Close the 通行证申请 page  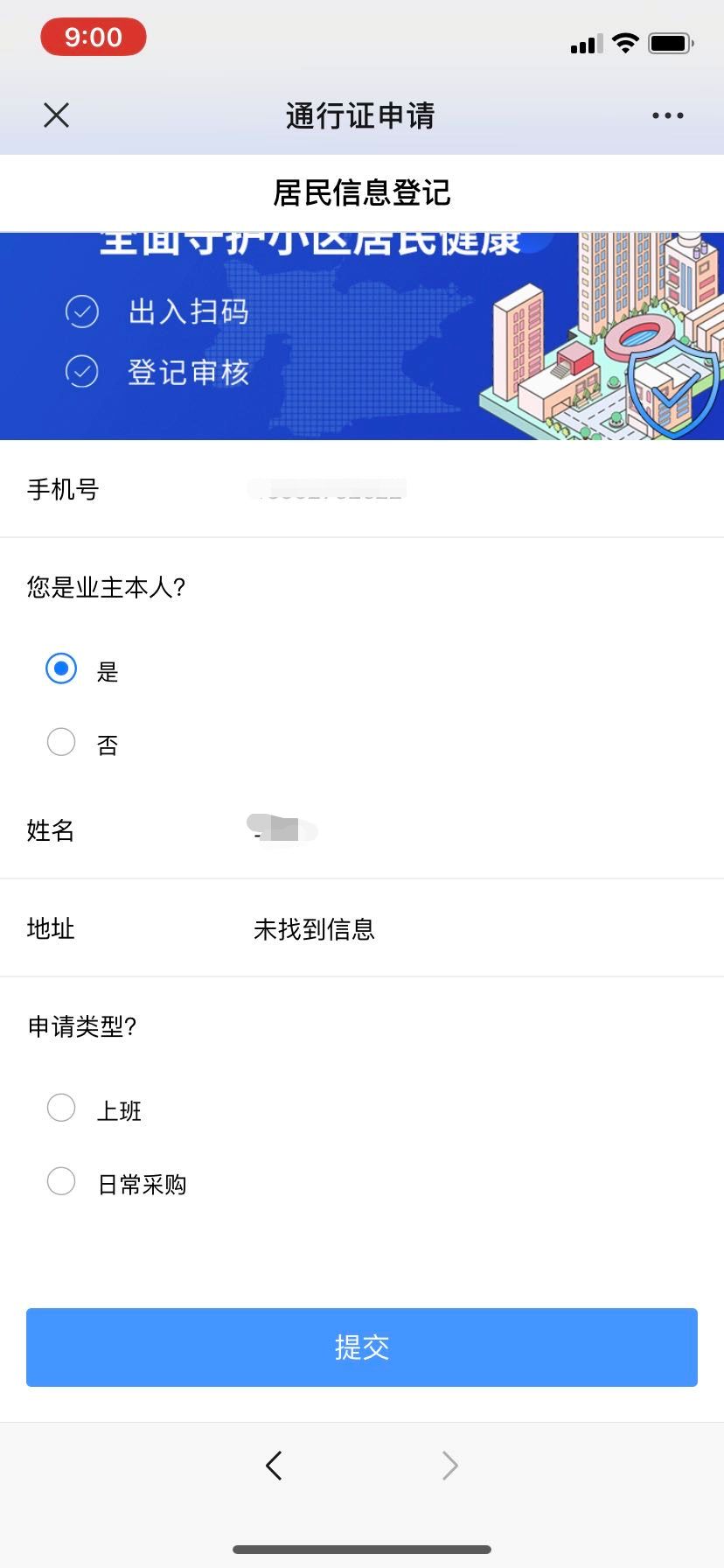(x=57, y=115)
